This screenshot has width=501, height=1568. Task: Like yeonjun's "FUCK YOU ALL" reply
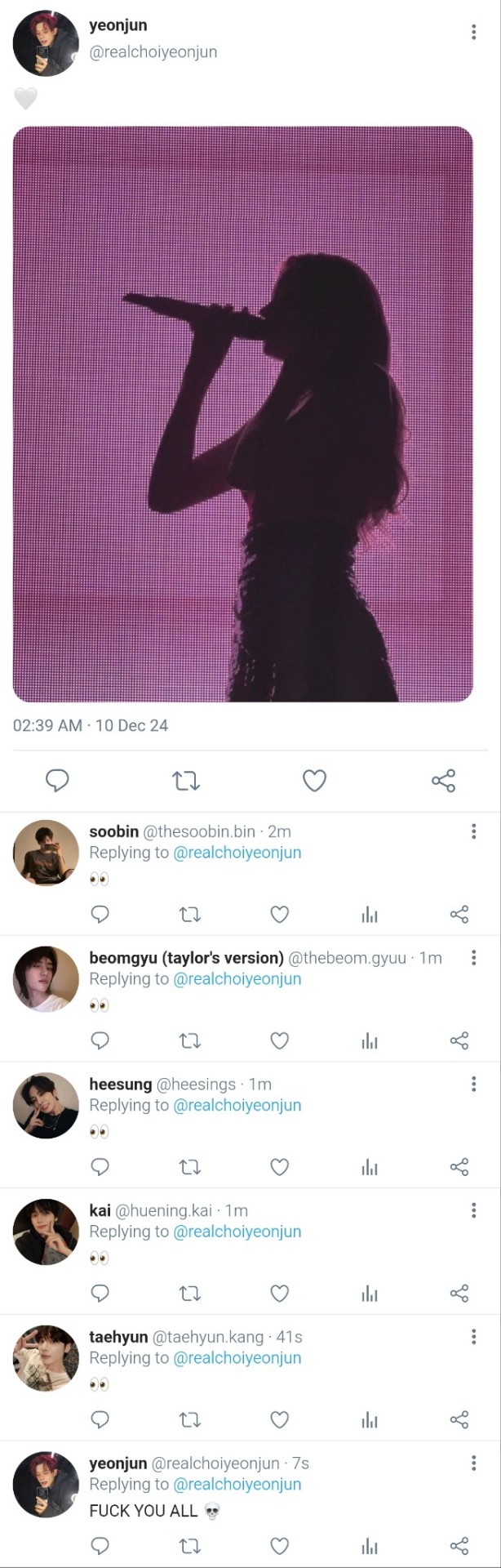279,1546
